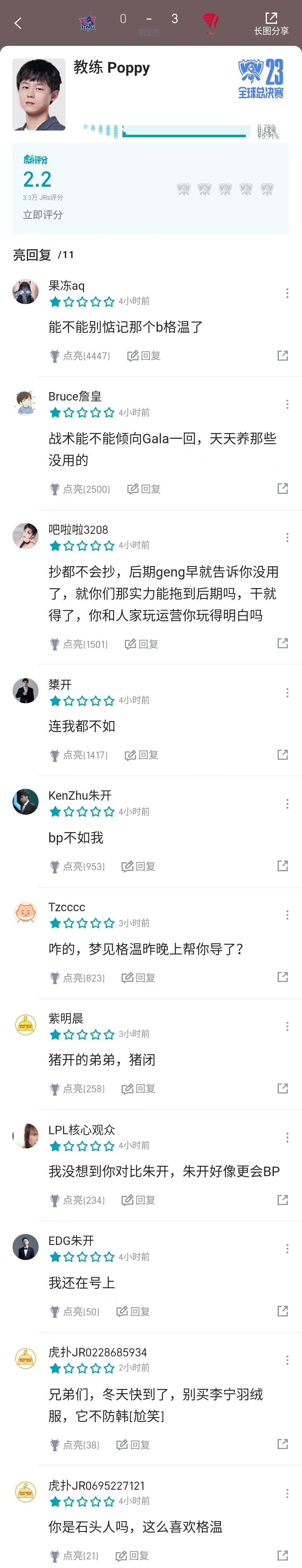Open overflow menu on 紫明晨's comment

(287, 1026)
